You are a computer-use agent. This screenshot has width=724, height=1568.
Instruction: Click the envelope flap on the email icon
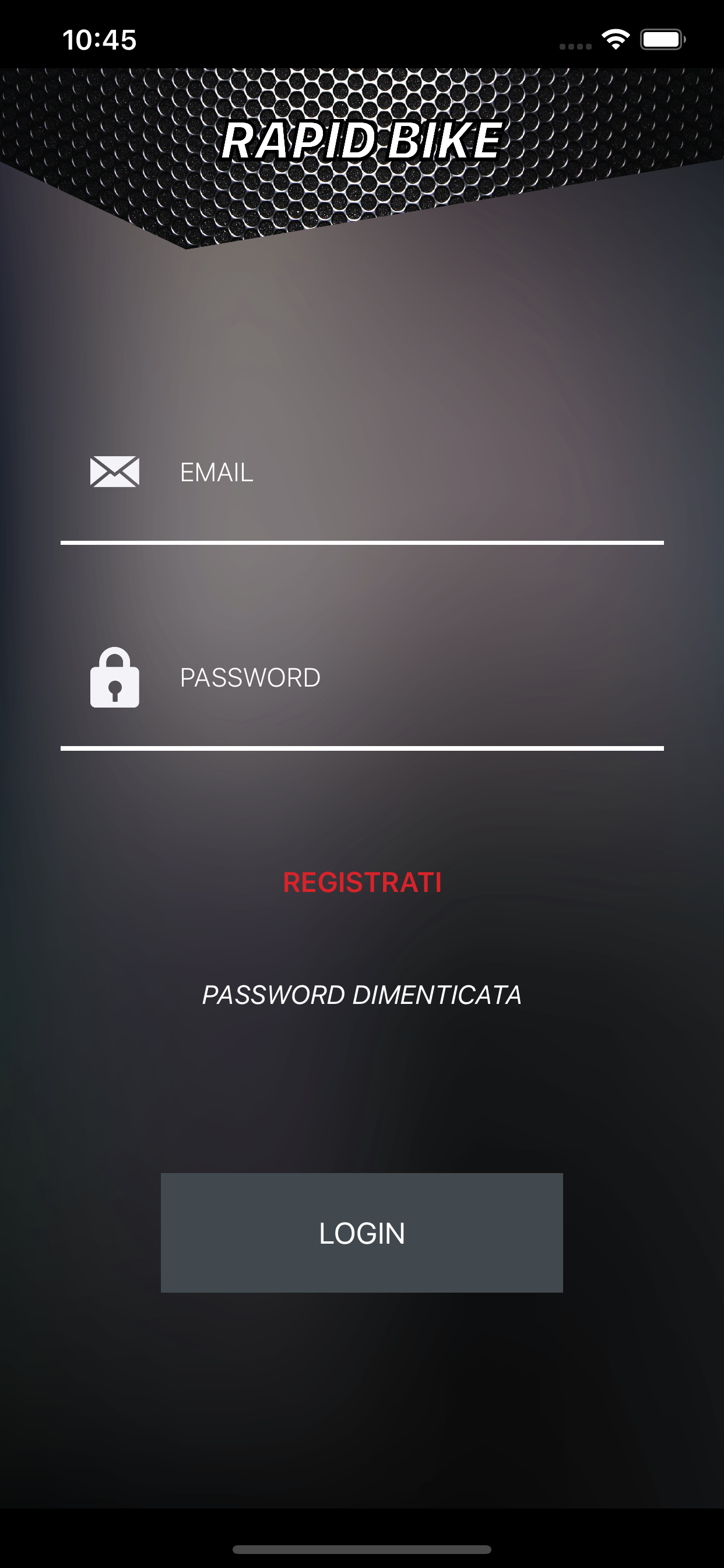pyautogui.click(x=114, y=466)
